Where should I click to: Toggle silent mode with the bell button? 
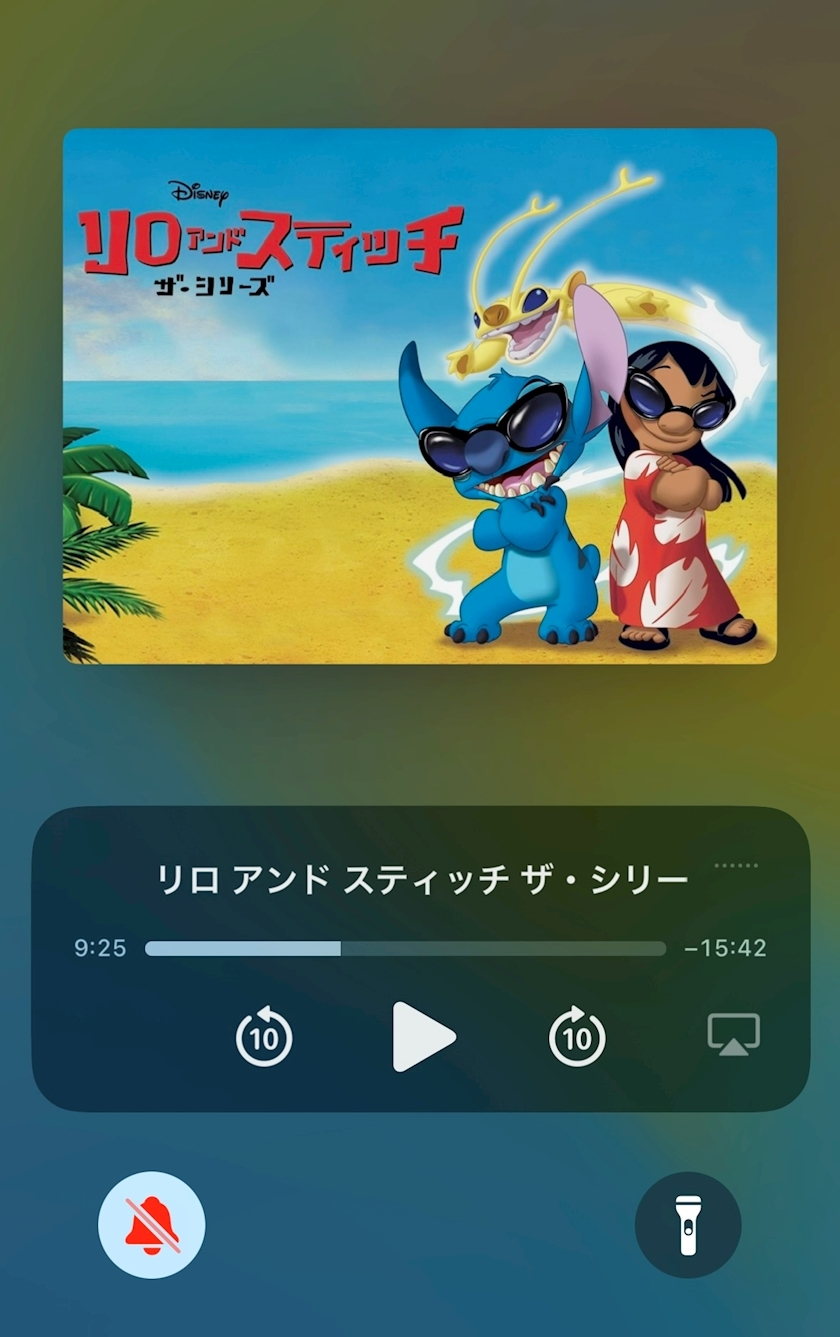pyautogui.click(x=152, y=1225)
